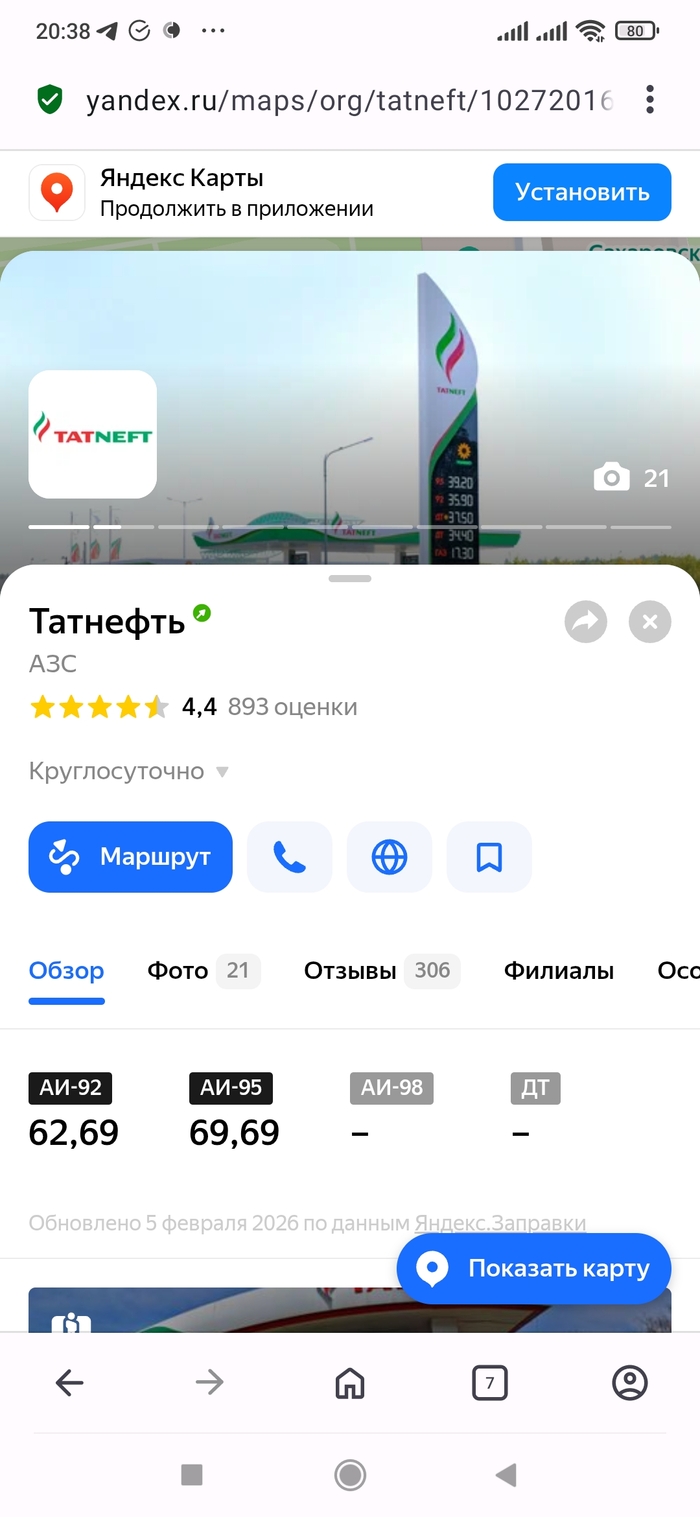Open the browser home page
The height and width of the screenshot is (1517, 700).
click(349, 1383)
